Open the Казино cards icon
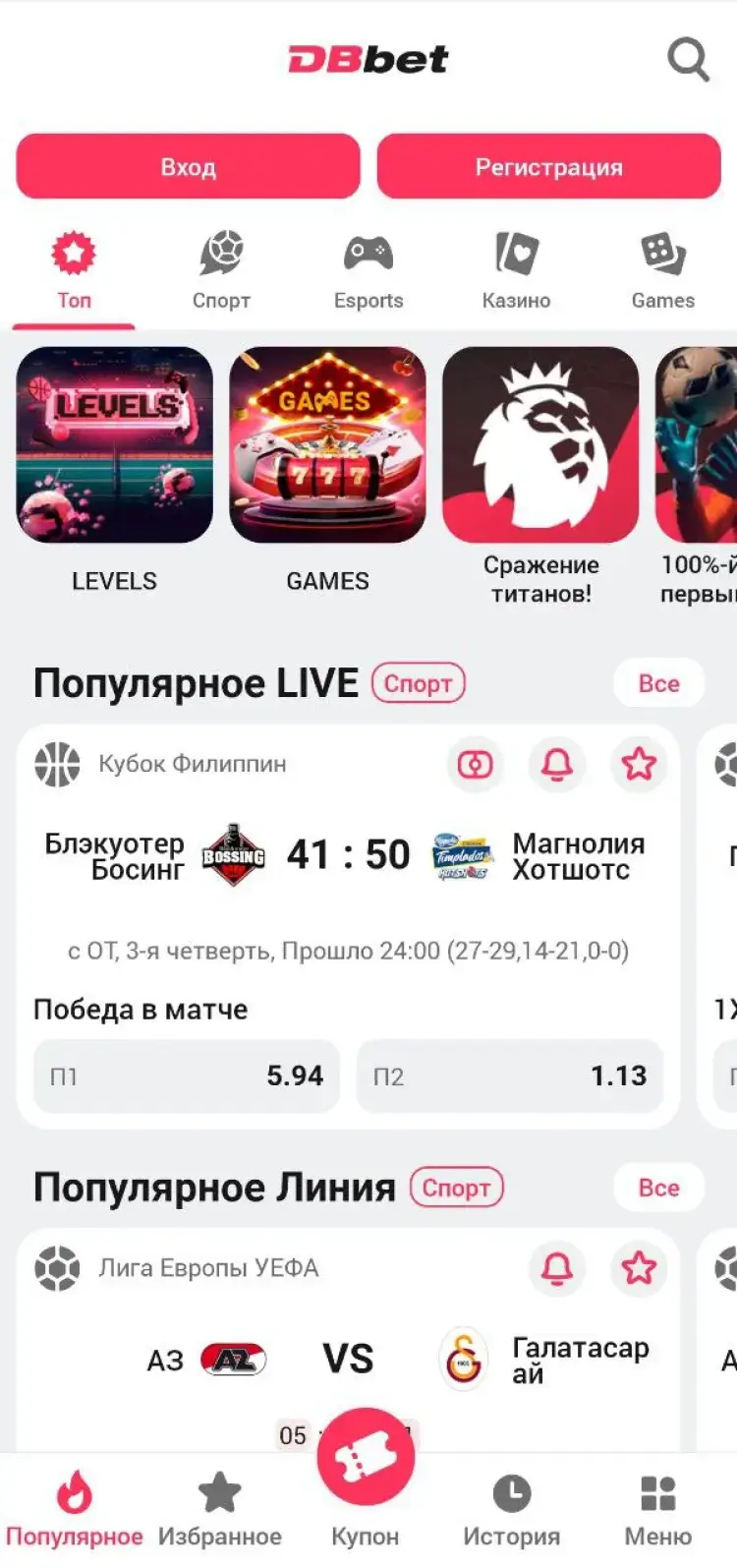This screenshot has width=737, height=1568. tap(516, 254)
